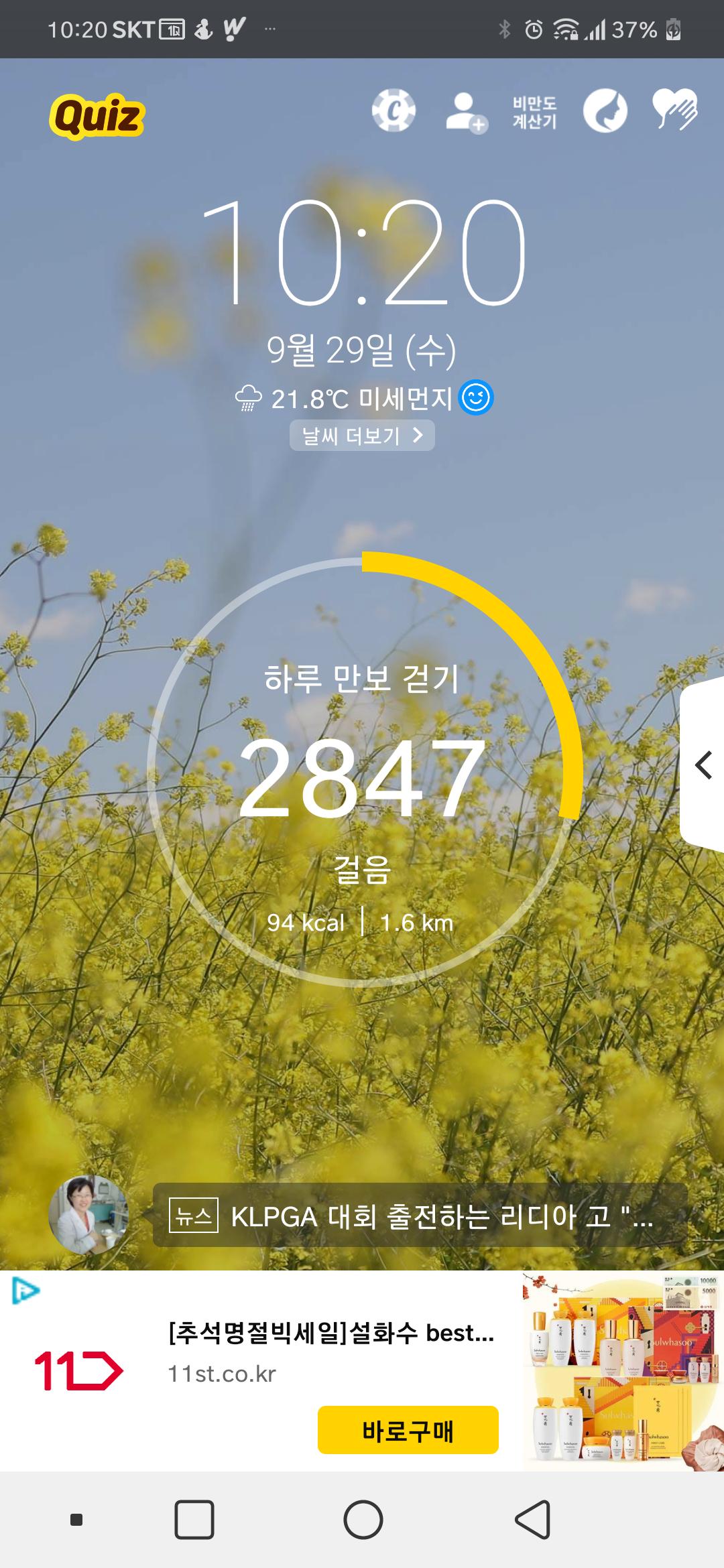Screen dimensions: 724x1568
Task: Tap the add friend icon
Action: tap(465, 112)
